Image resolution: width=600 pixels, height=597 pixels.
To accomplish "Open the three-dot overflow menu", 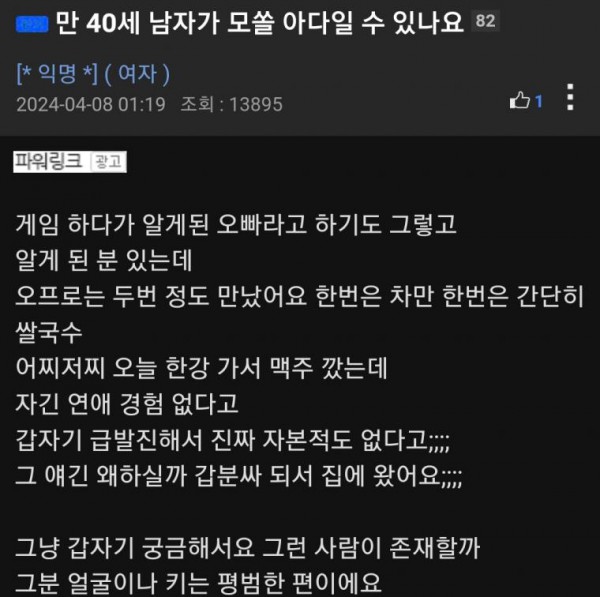I will [x=569, y=98].
